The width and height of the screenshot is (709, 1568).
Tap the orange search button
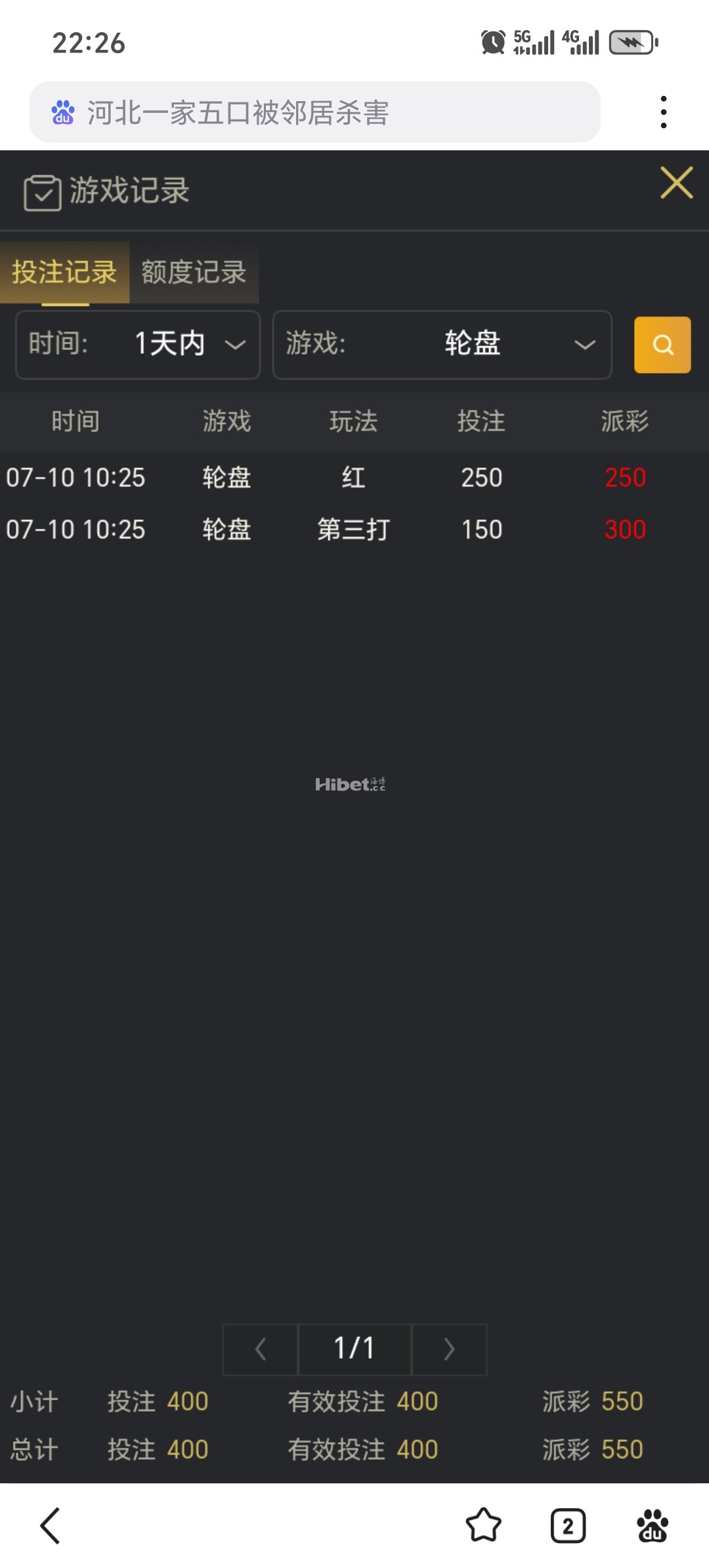pos(662,345)
